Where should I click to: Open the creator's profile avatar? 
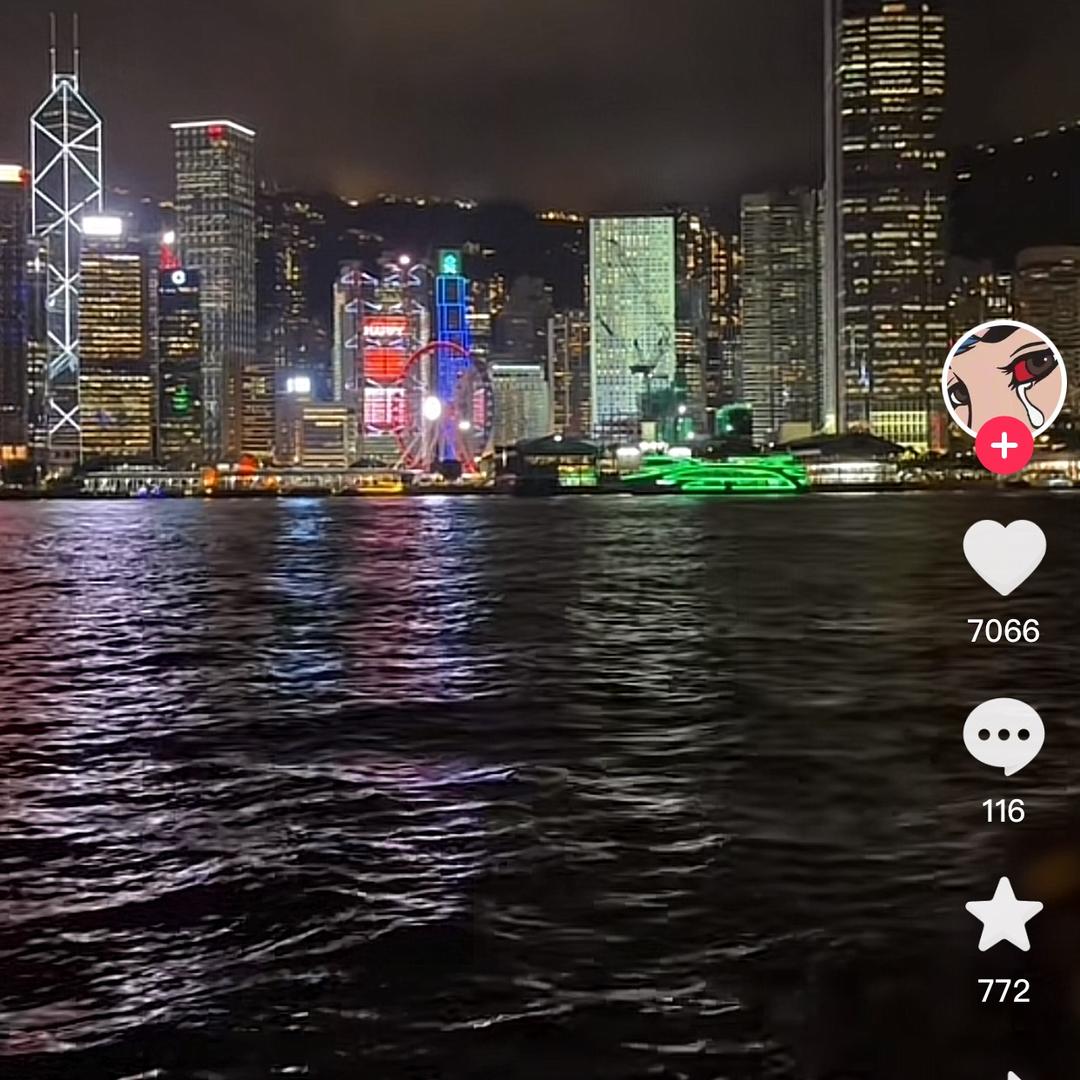tap(1003, 380)
